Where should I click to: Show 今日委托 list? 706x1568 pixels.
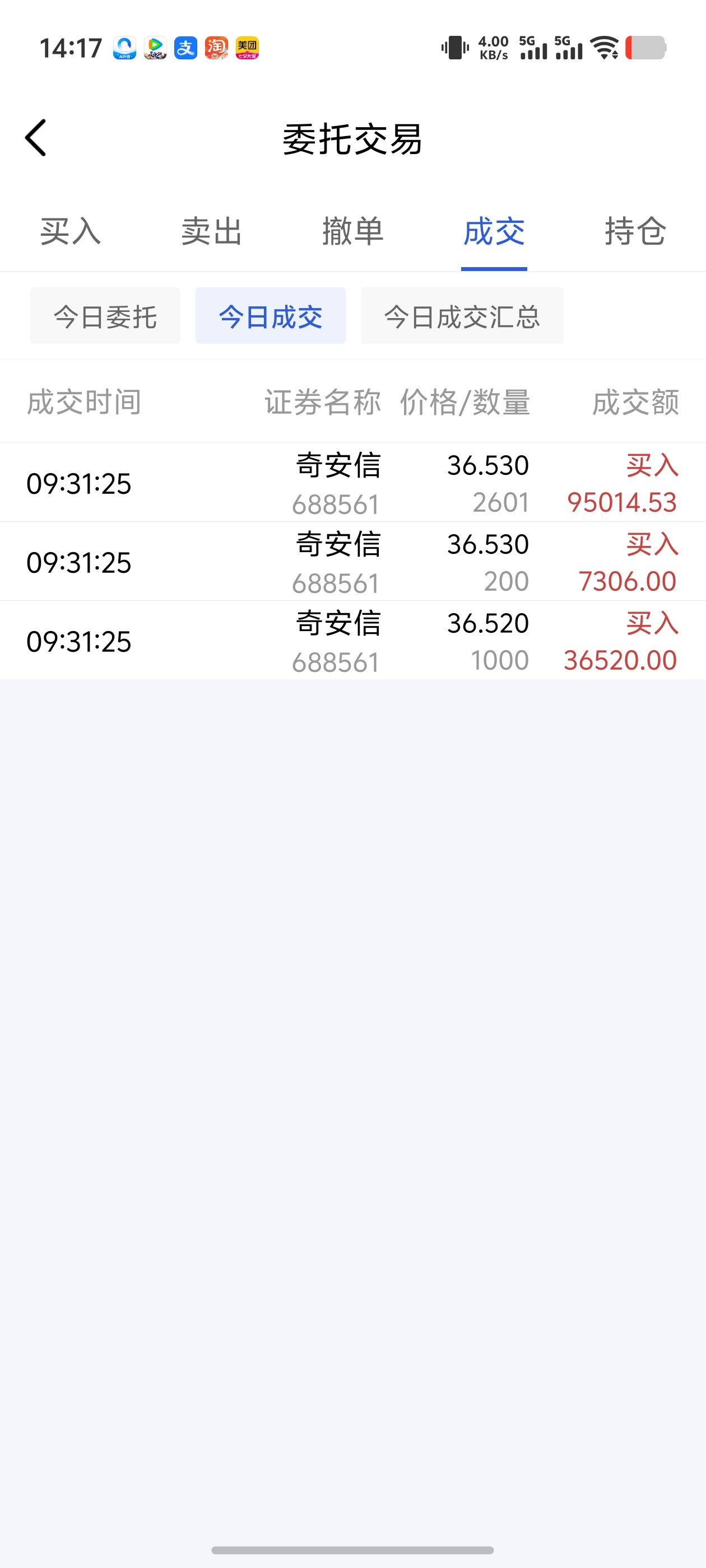pos(105,316)
